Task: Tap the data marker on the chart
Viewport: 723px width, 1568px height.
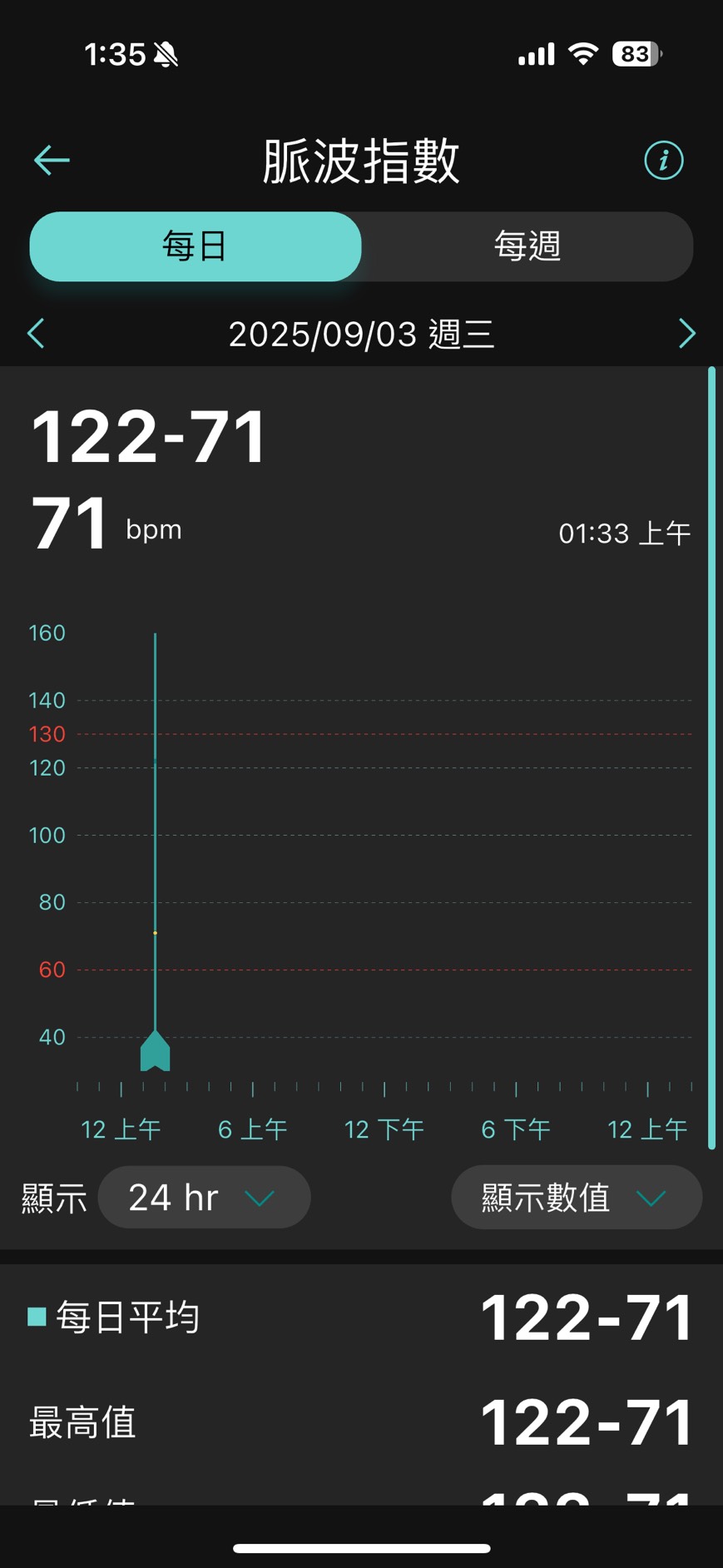Action: 156,1051
